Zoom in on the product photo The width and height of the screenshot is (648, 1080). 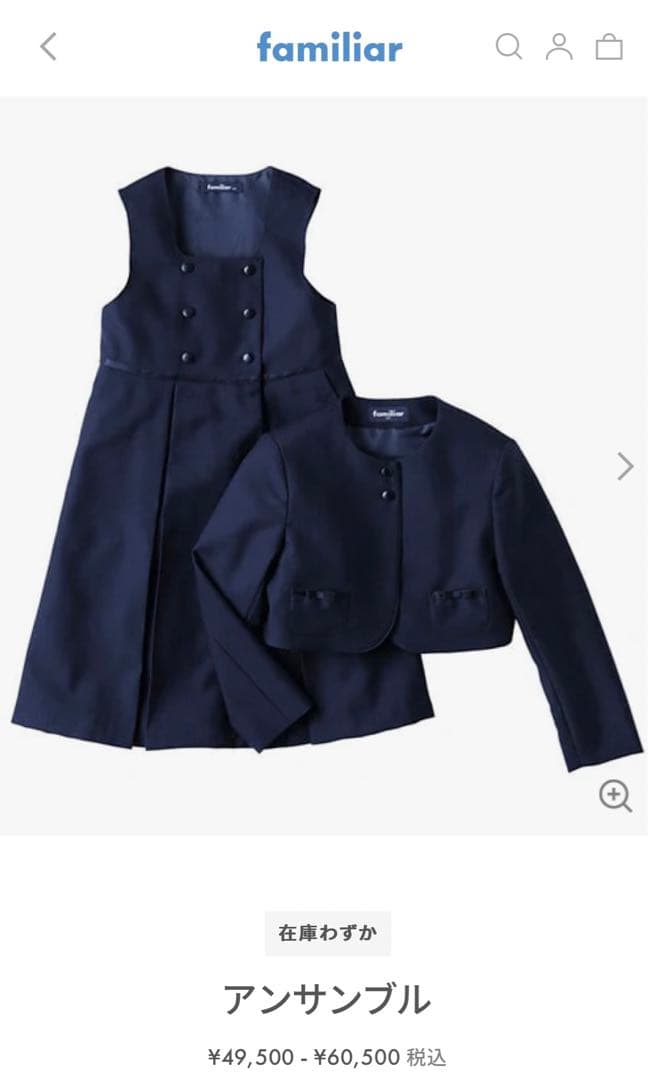point(615,796)
